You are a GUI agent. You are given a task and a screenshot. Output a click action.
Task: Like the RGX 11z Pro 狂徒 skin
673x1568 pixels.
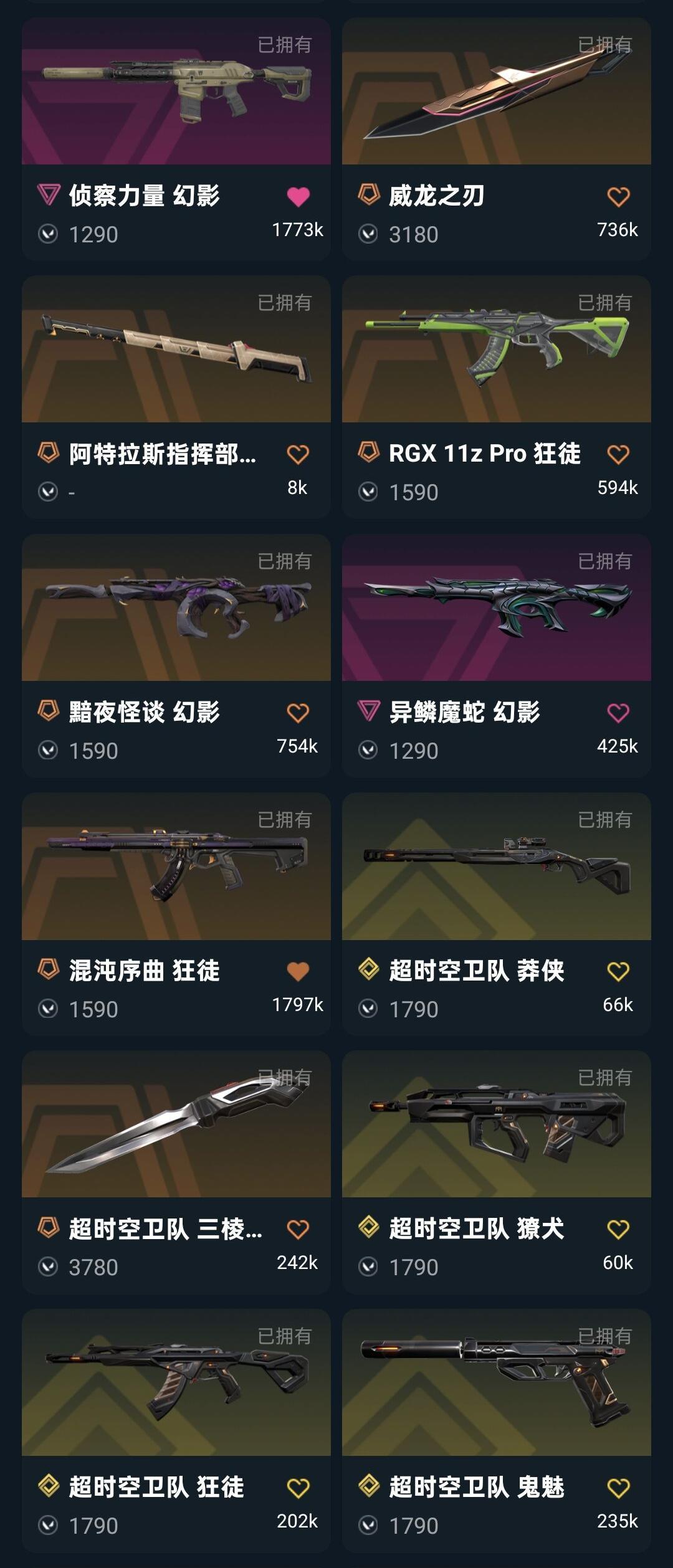(618, 455)
